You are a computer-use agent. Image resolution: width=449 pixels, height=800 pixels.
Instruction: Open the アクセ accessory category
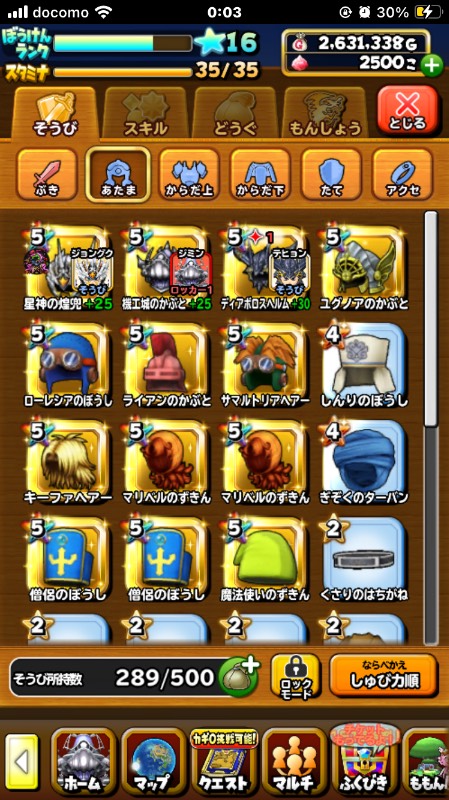(x=403, y=174)
